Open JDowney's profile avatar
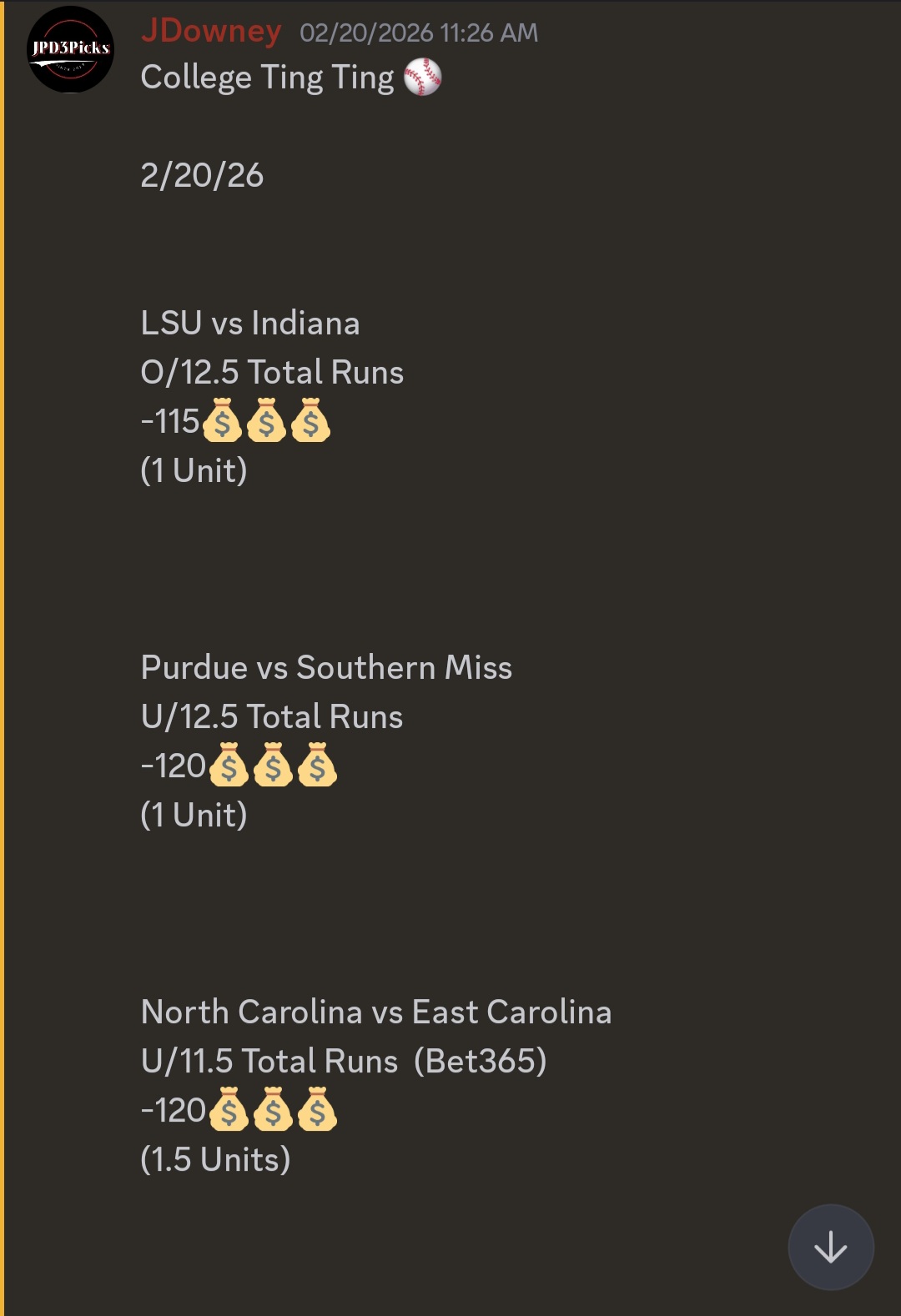The width and height of the screenshot is (901, 1316). 71,49
